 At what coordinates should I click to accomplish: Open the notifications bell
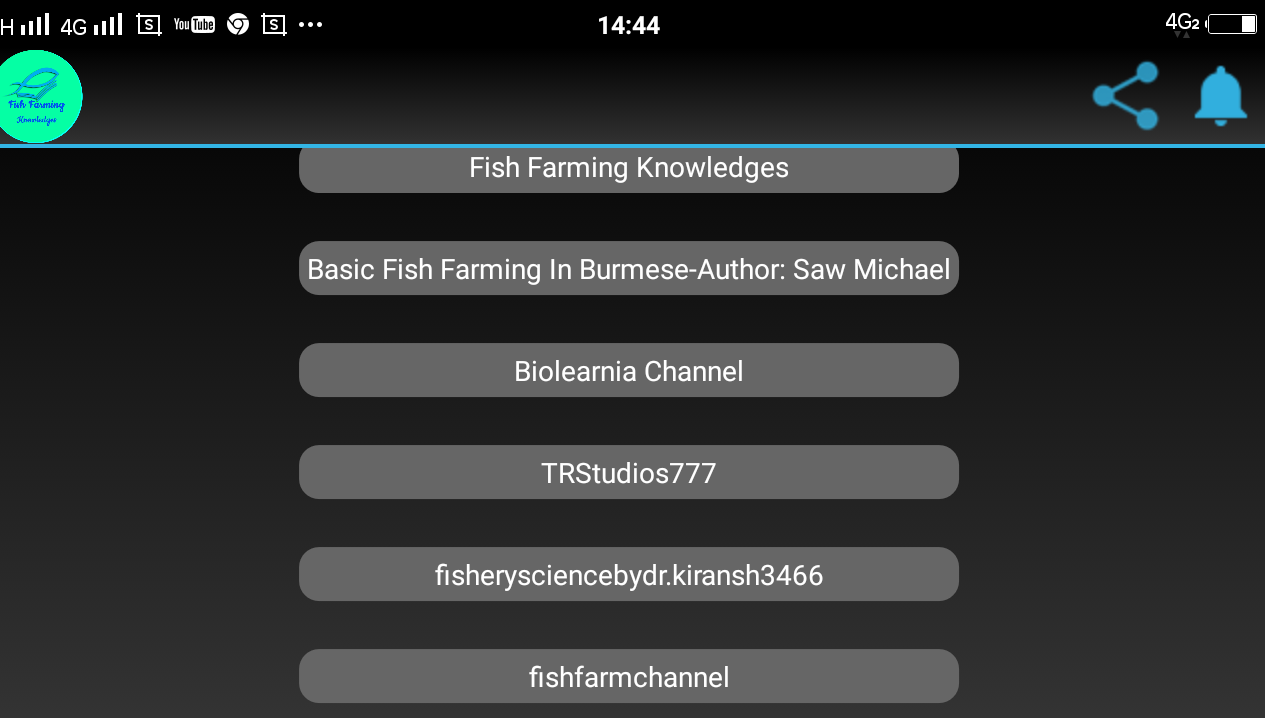[1220, 96]
